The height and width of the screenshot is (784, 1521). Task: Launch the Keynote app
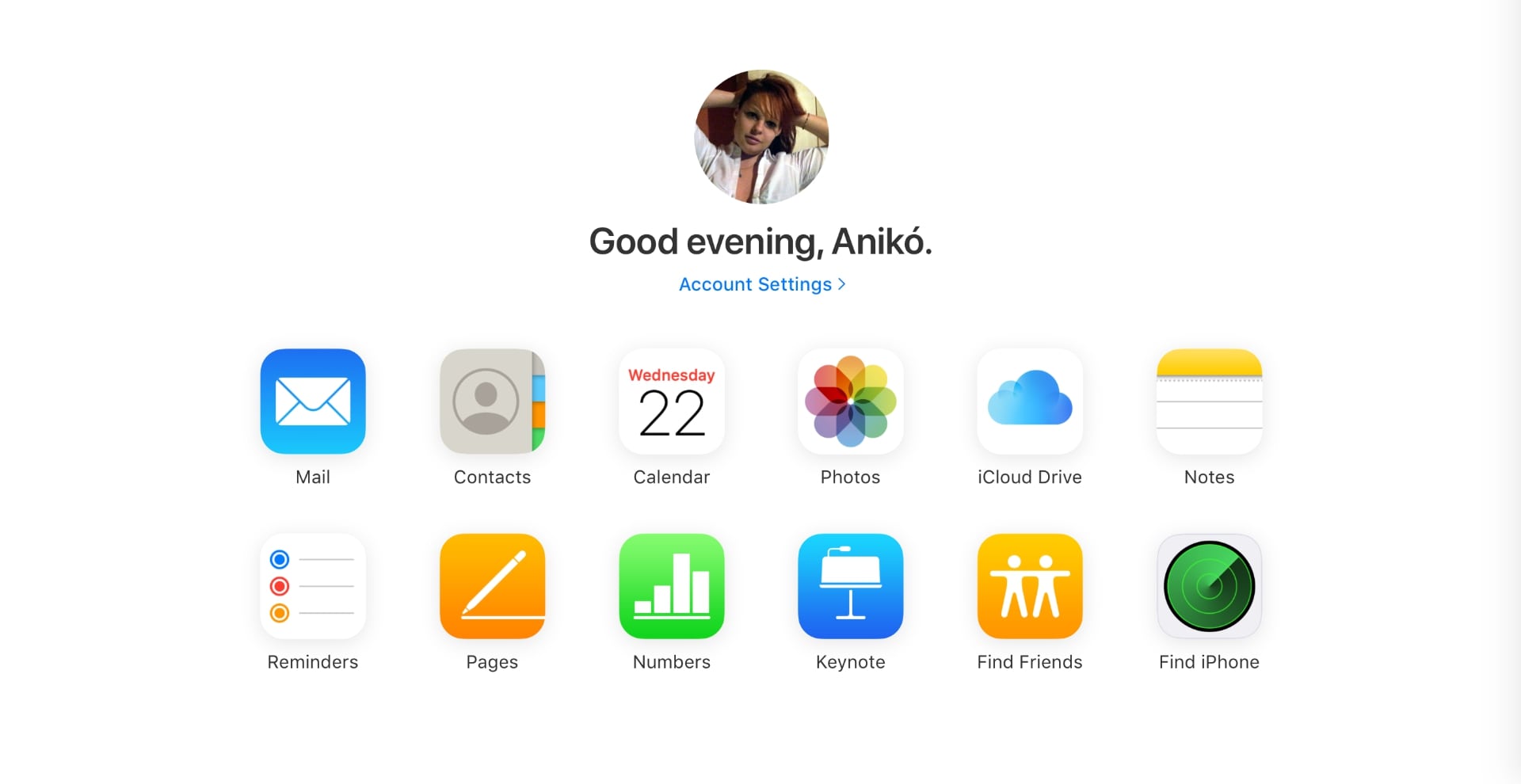tap(850, 586)
